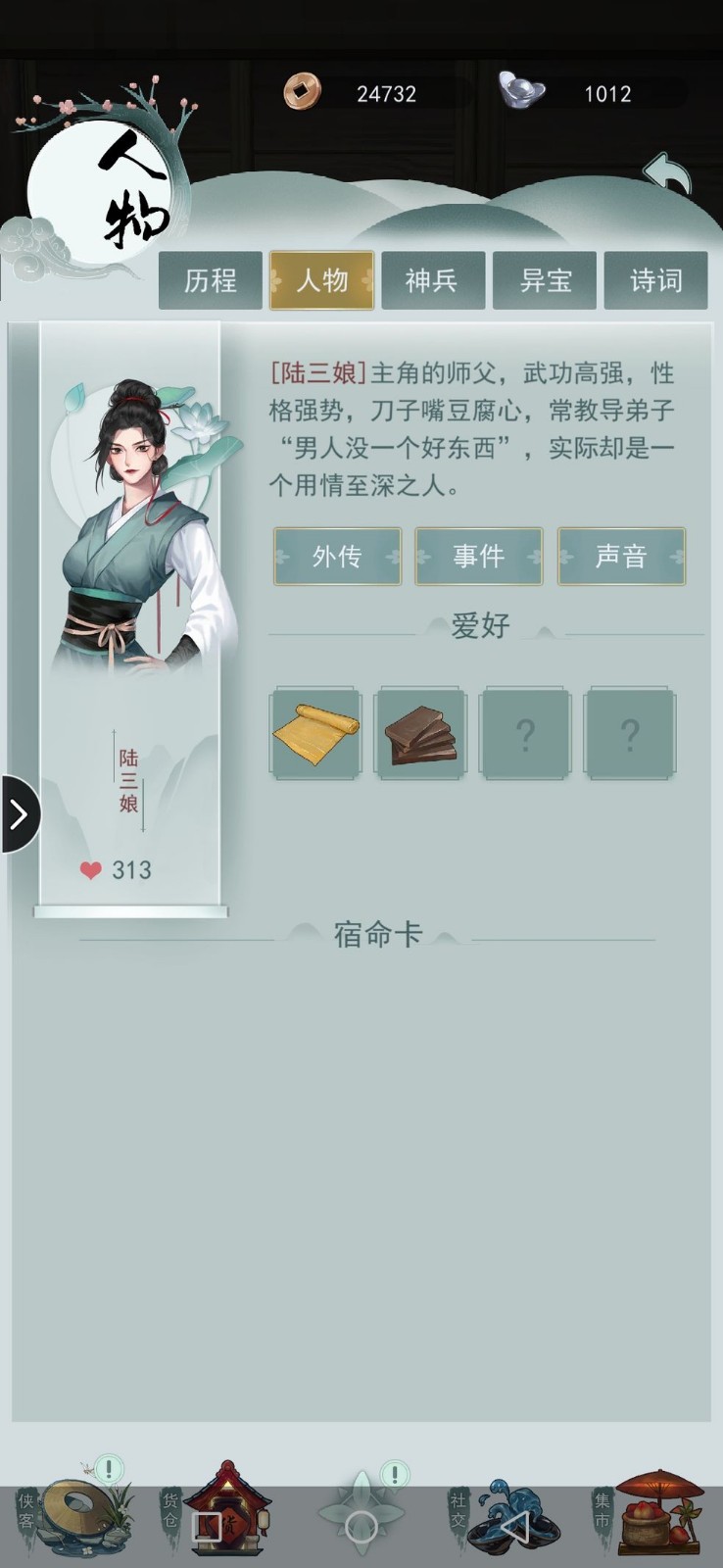
Task: Expand the side panel arrow
Action: click(x=20, y=814)
